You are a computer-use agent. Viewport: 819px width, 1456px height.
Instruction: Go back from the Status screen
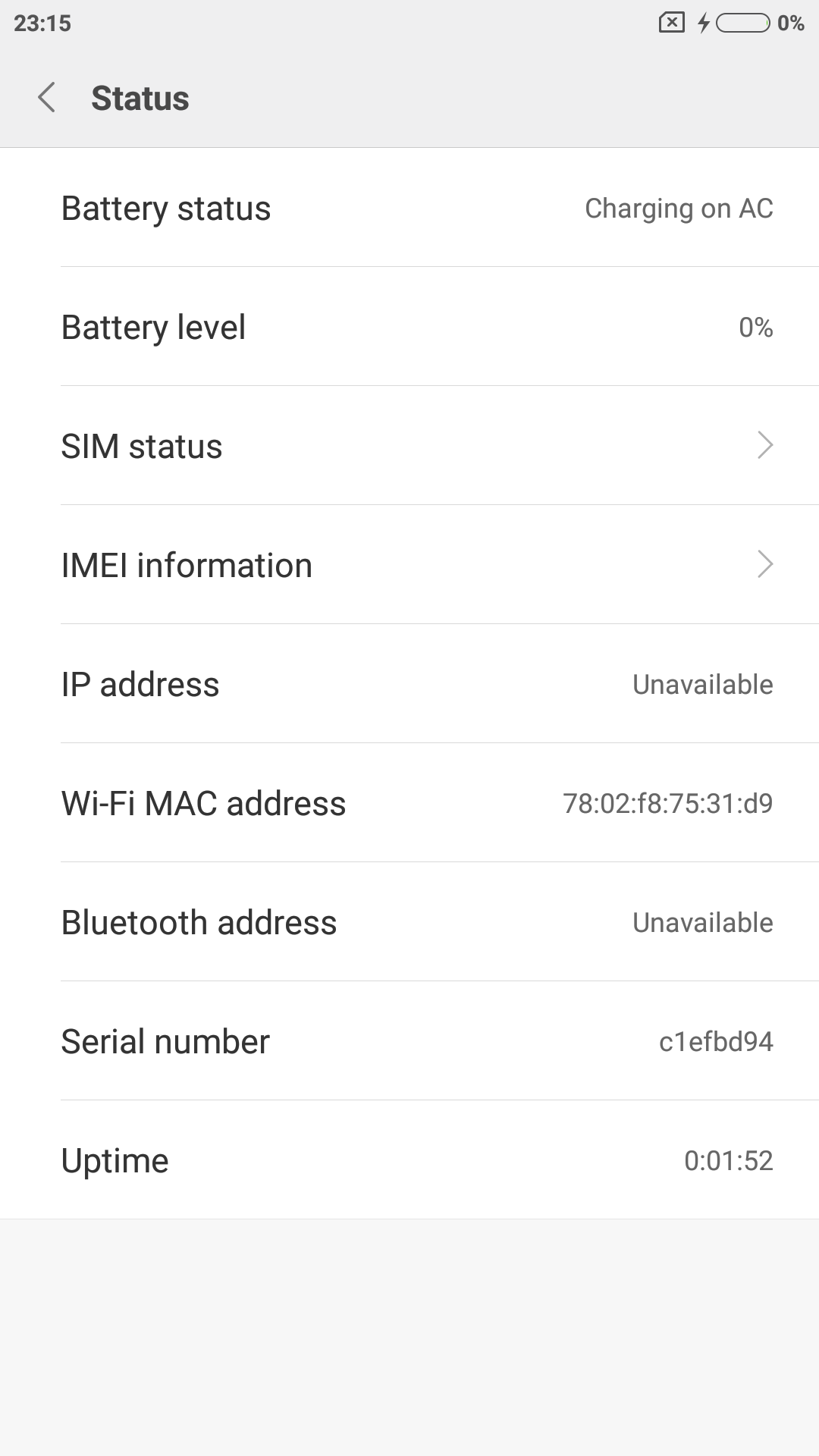47,98
